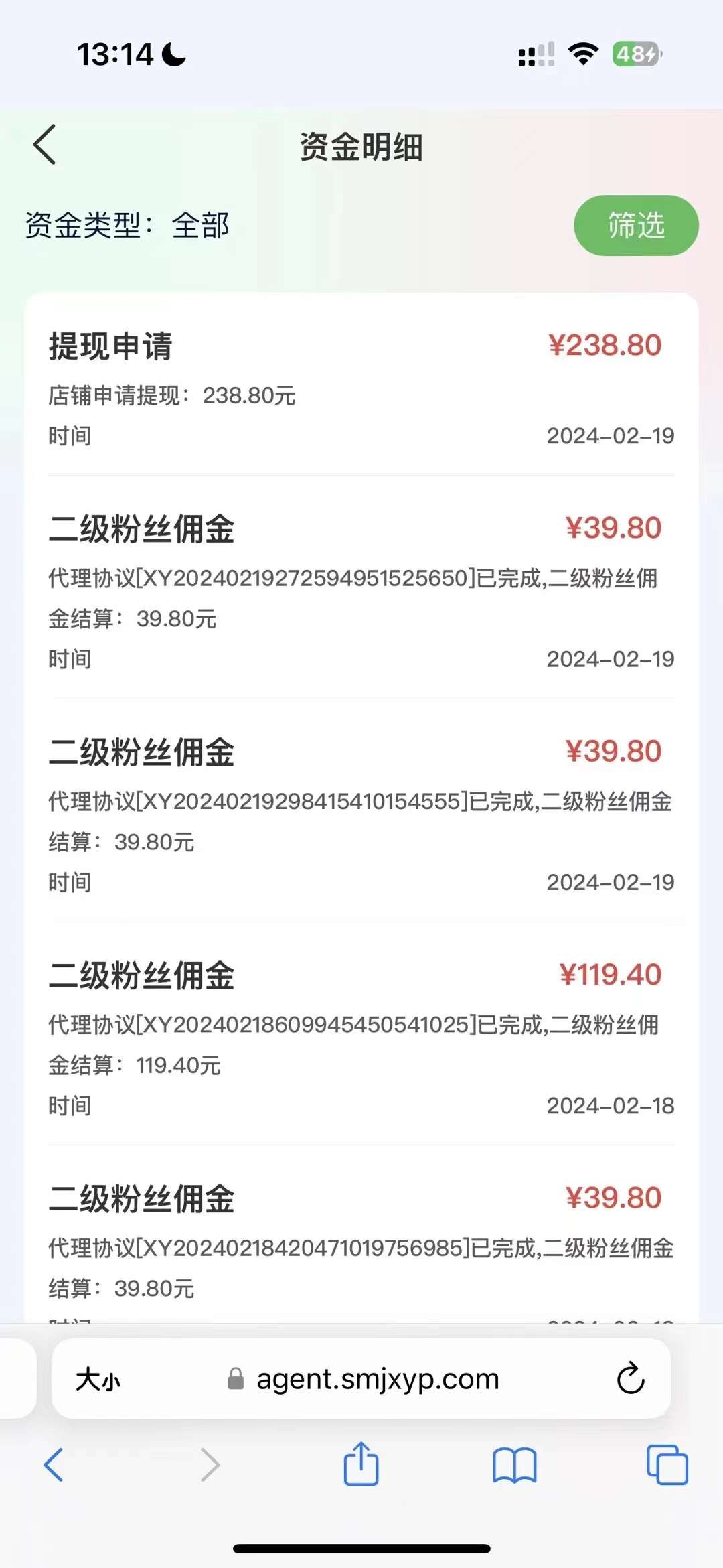This screenshot has width=723, height=1568.
Task: Go back from the 资金明细 page
Action: click(x=44, y=145)
